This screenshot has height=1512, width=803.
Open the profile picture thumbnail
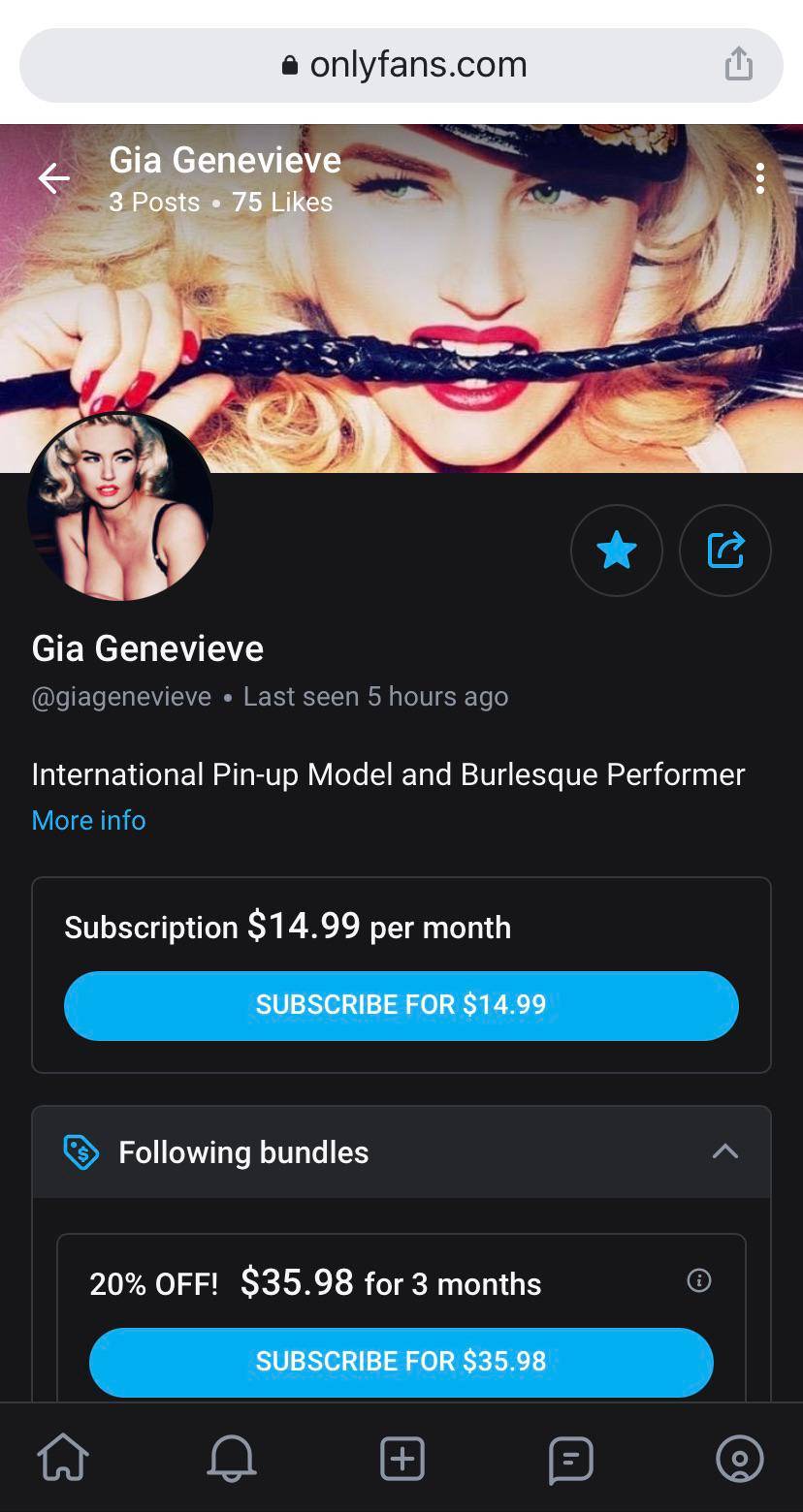[x=119, y=506]
